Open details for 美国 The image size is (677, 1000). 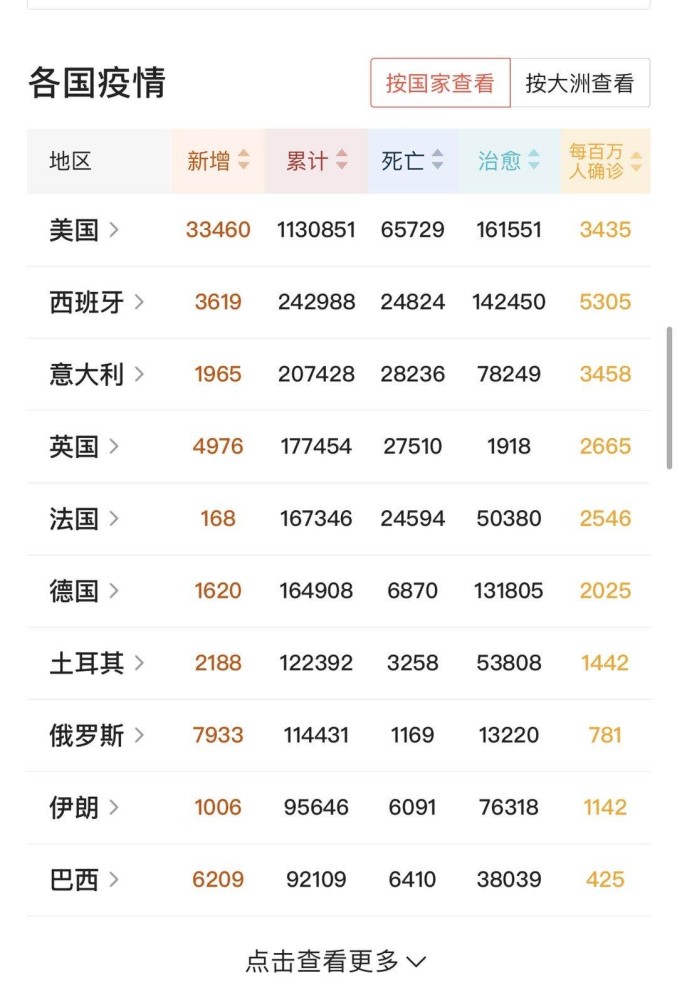point(84,230)
